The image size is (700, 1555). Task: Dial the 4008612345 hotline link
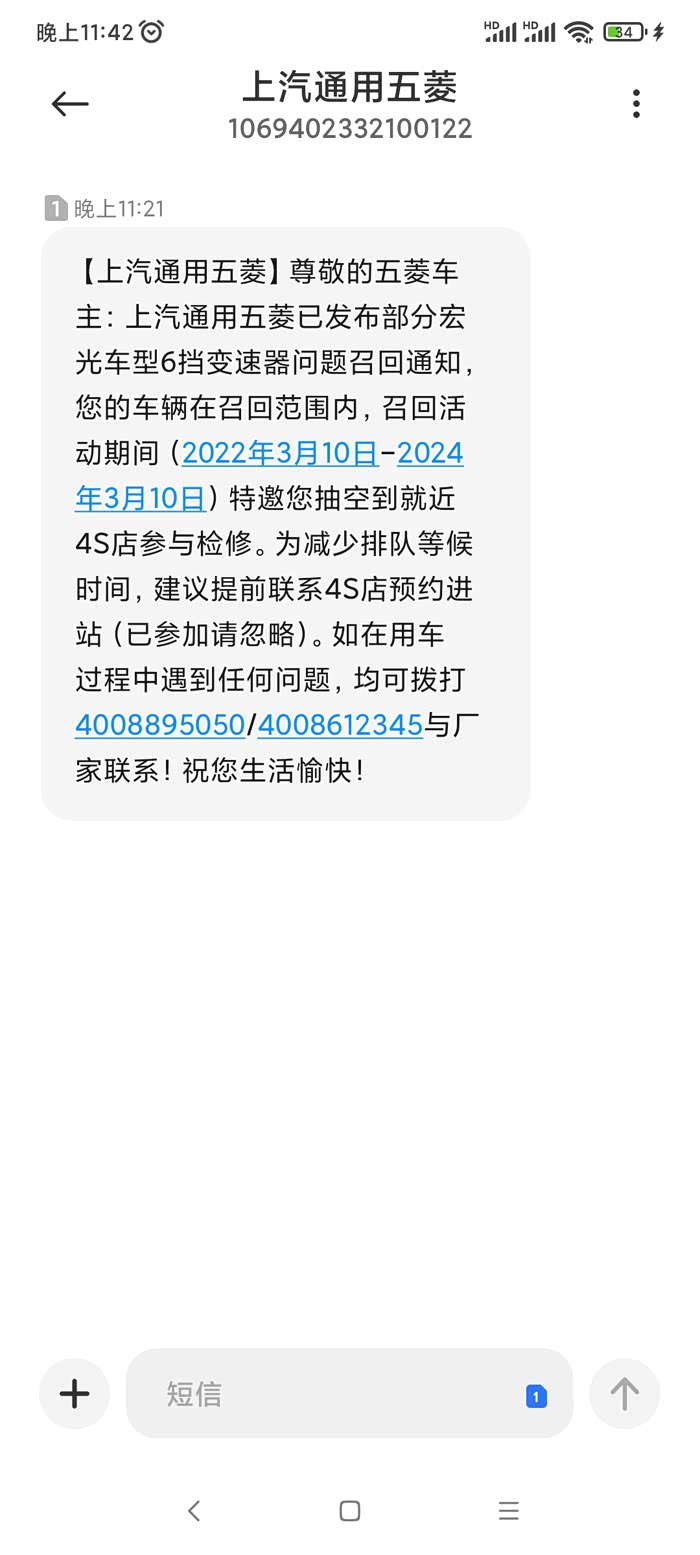[340, 725]
